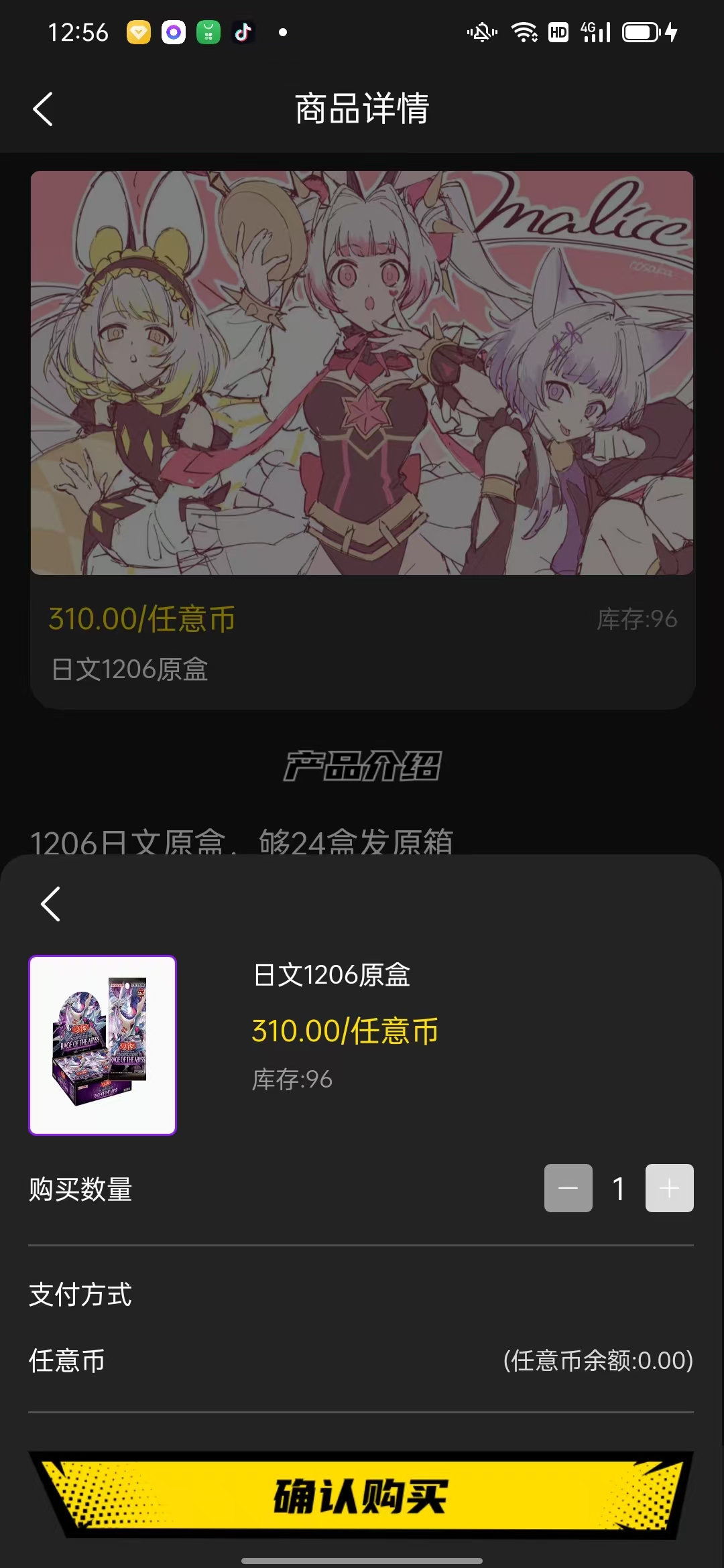Increase purchase quantity with the plus button
The image size is (724, 1568).
(x=669, y=1188)
